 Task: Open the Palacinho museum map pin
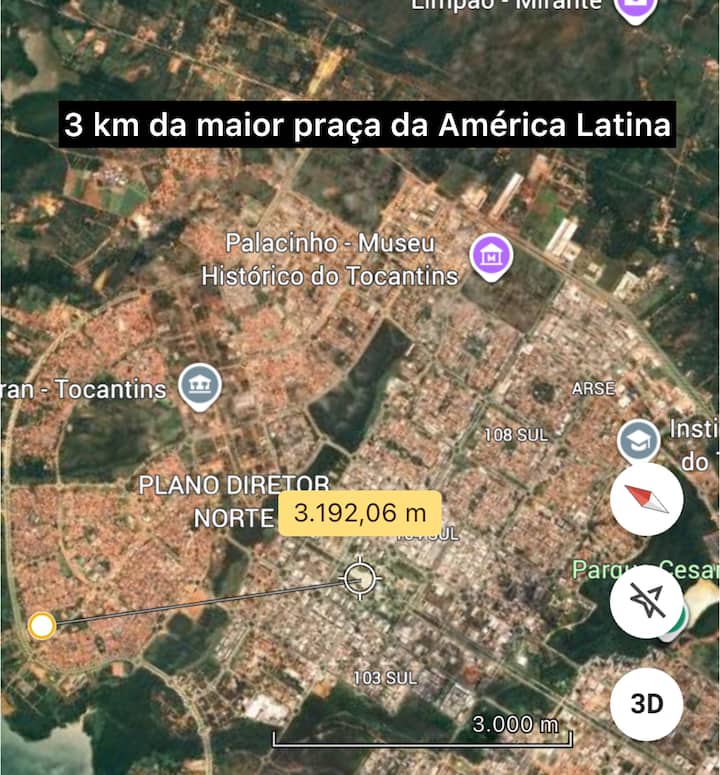click(491, 258)
